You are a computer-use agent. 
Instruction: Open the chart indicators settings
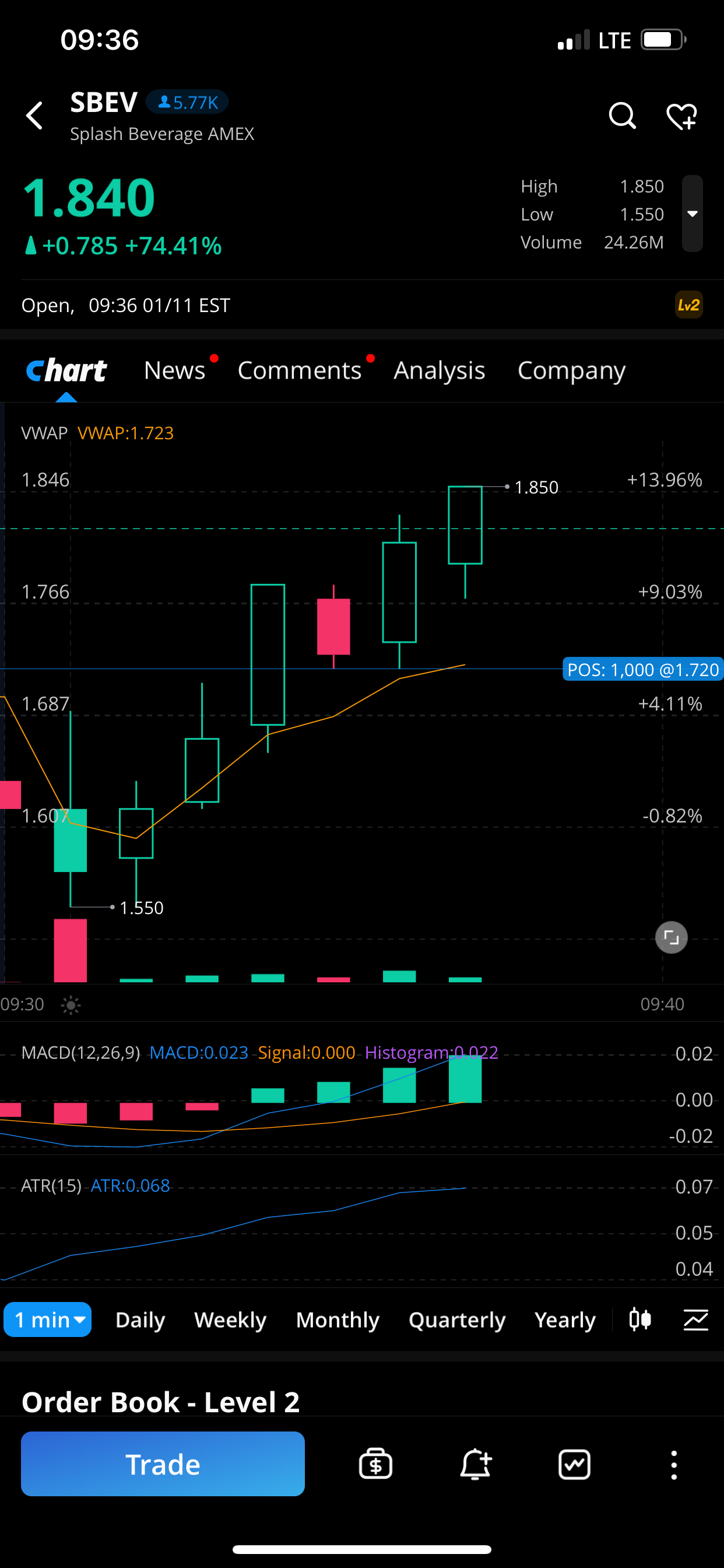[x=695, y=1319]
